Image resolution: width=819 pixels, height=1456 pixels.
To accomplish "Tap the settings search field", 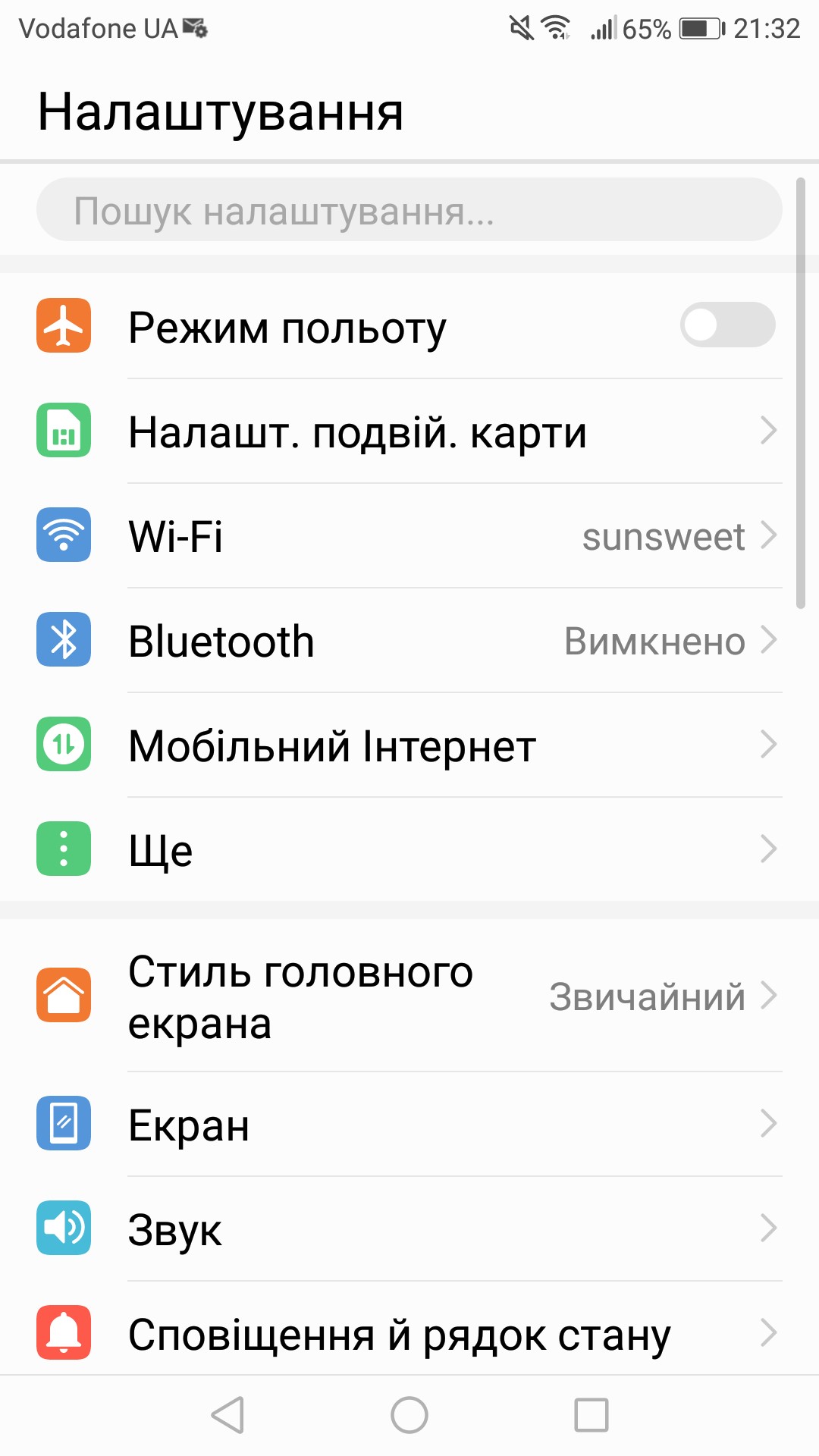I will coord(409,210).
